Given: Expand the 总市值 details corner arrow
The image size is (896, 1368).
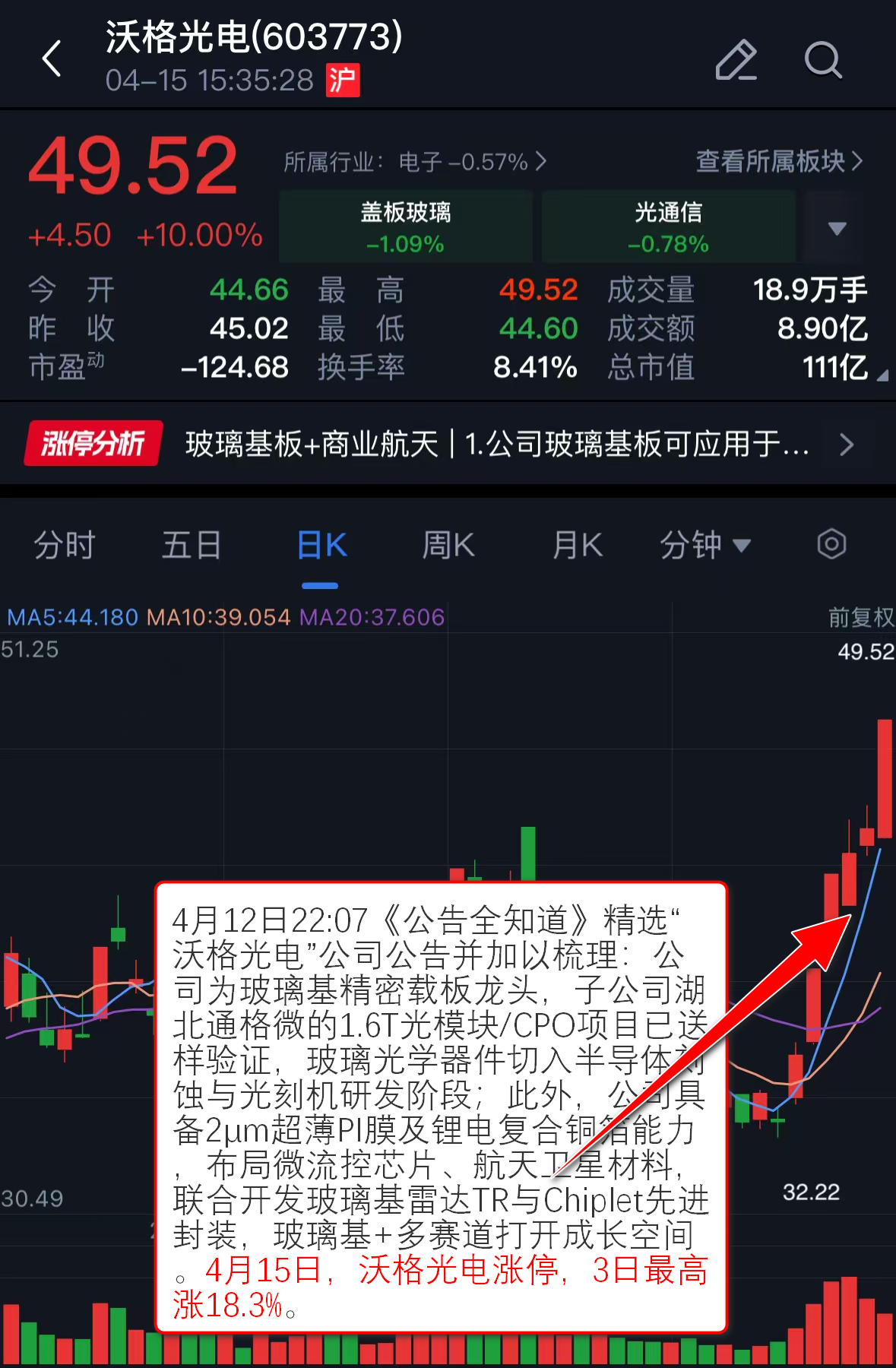Looking at the screenshot, I should click(882, 375).
